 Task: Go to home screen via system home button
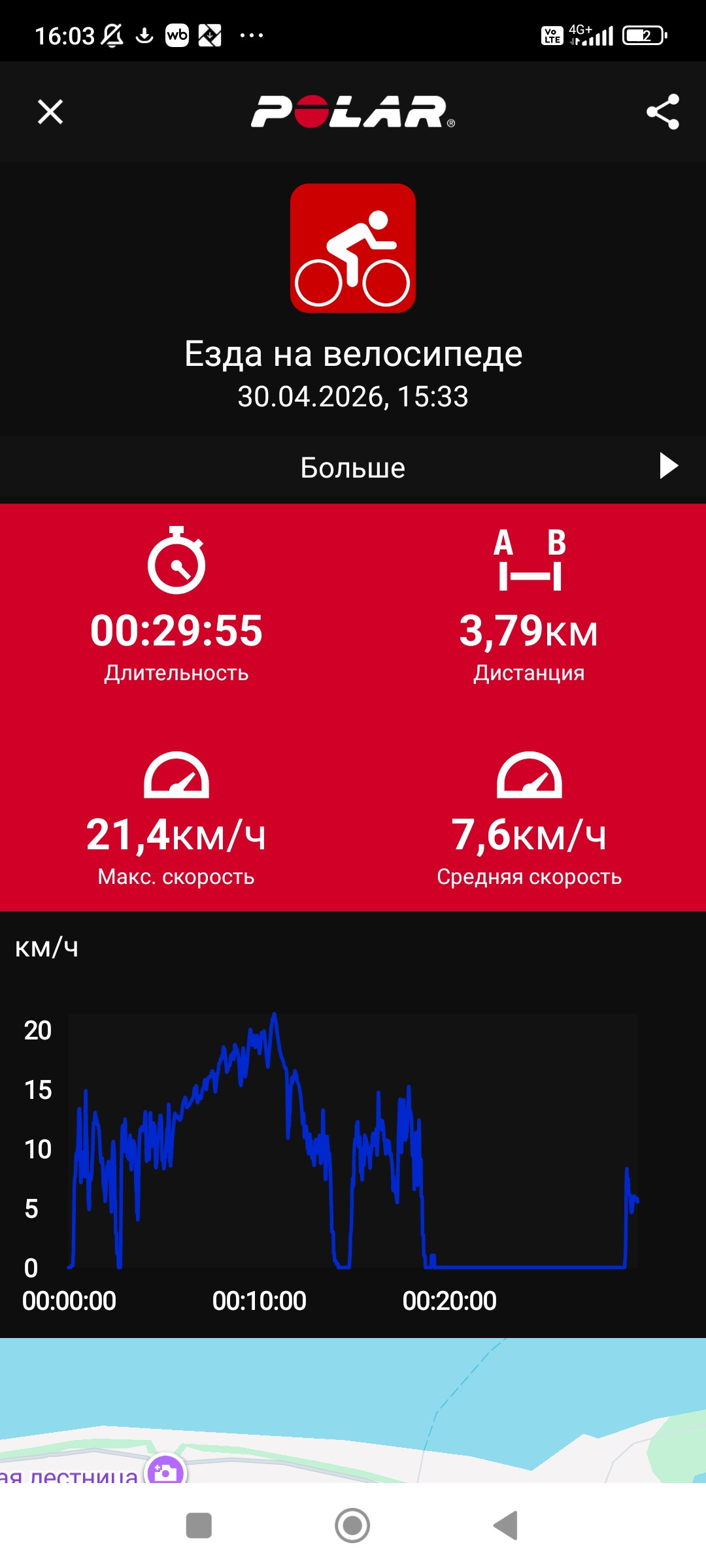(352, 1526)
